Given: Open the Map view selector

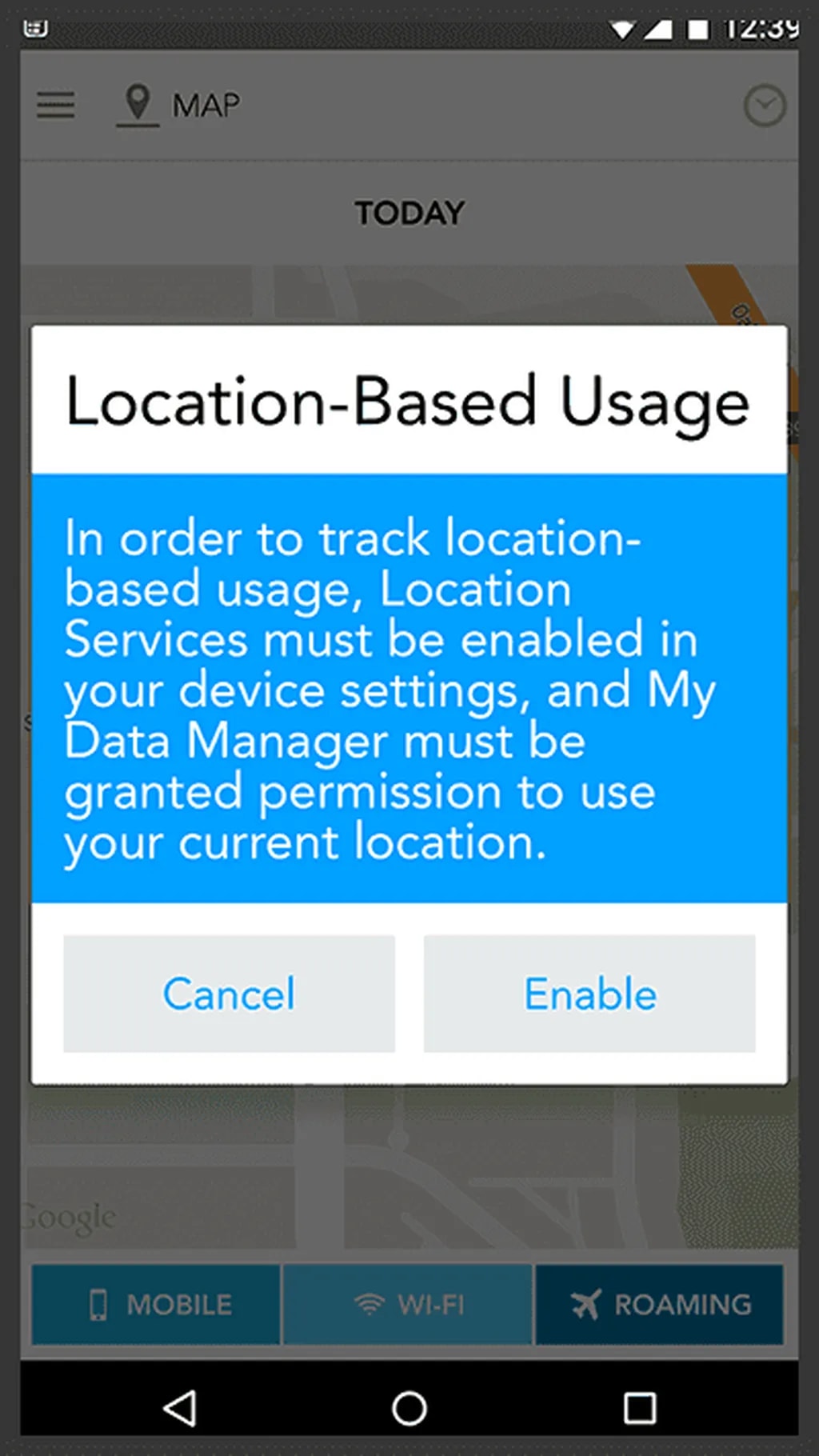Looking at the screenshot, I should (x=182, y=105).
